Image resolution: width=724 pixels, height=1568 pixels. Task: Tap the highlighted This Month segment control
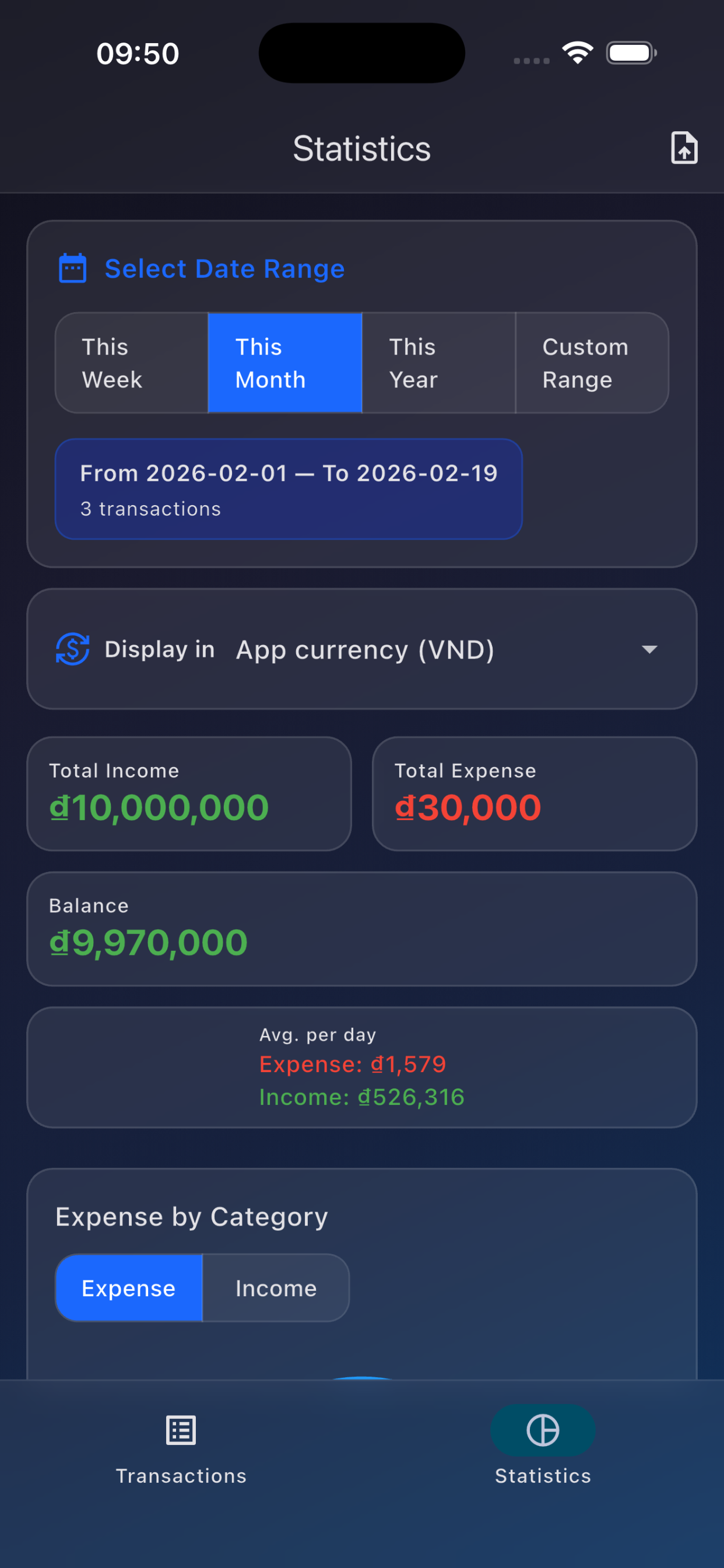pyautogui.click(x=284, y=363)
